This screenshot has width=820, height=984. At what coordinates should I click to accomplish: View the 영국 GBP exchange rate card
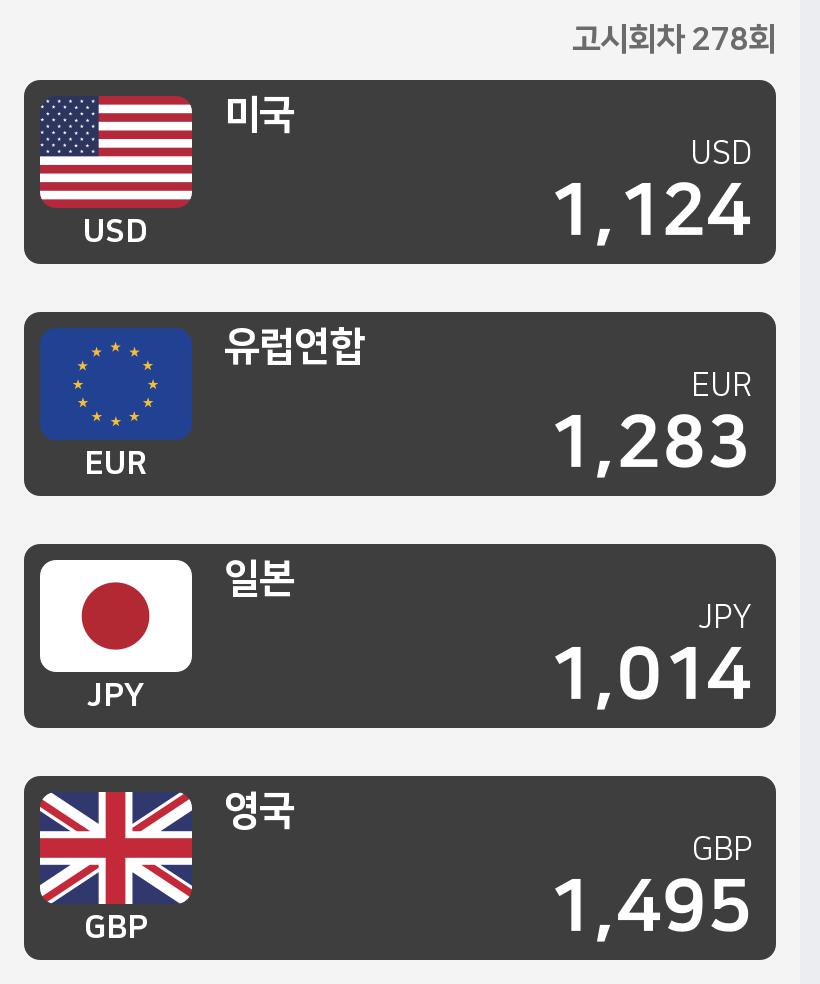click(400, 868)
